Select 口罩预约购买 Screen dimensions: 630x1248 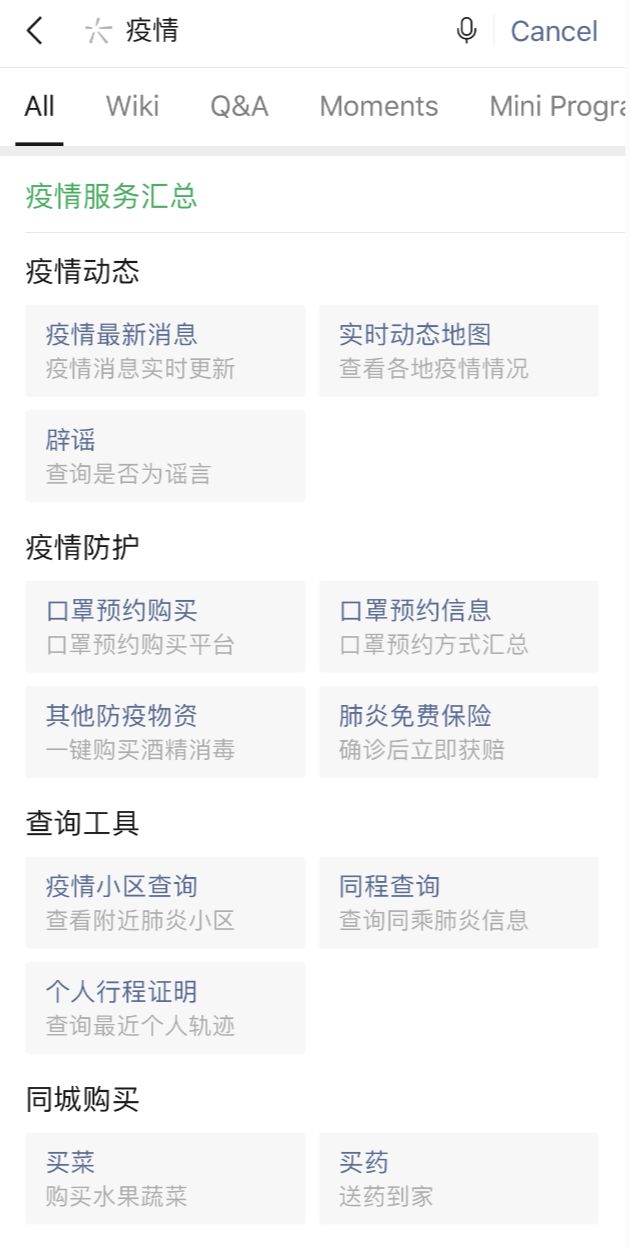(165, 627)
